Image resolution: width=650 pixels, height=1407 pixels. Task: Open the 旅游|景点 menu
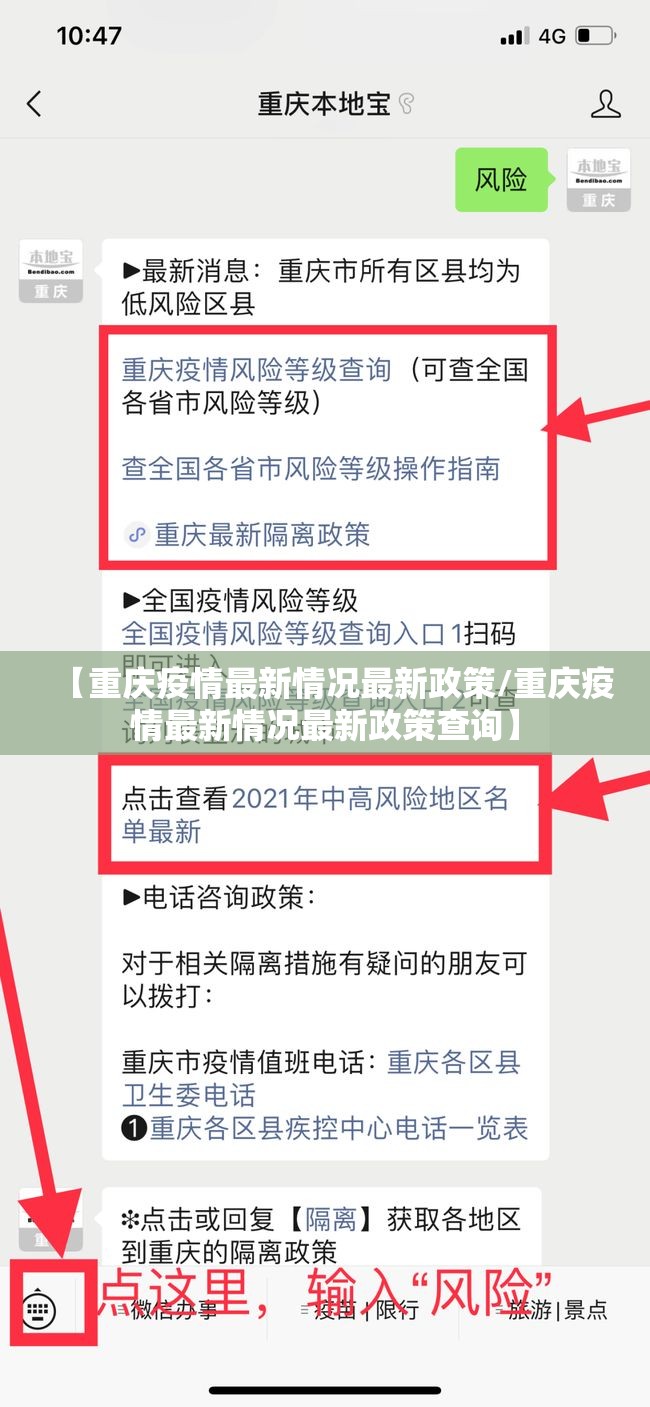pyautogui.click(x=556, y=1310)
